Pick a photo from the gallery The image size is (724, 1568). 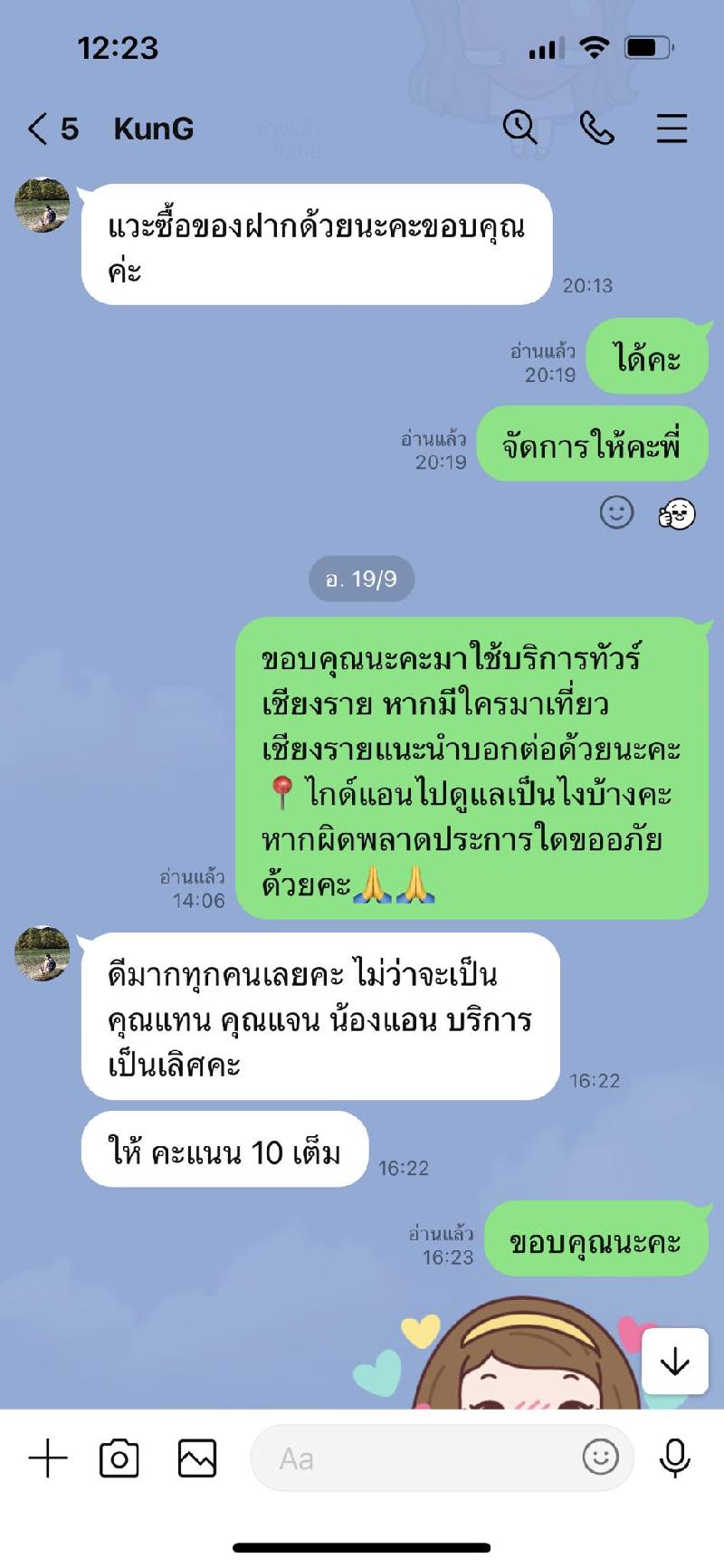pos(197,1458)
